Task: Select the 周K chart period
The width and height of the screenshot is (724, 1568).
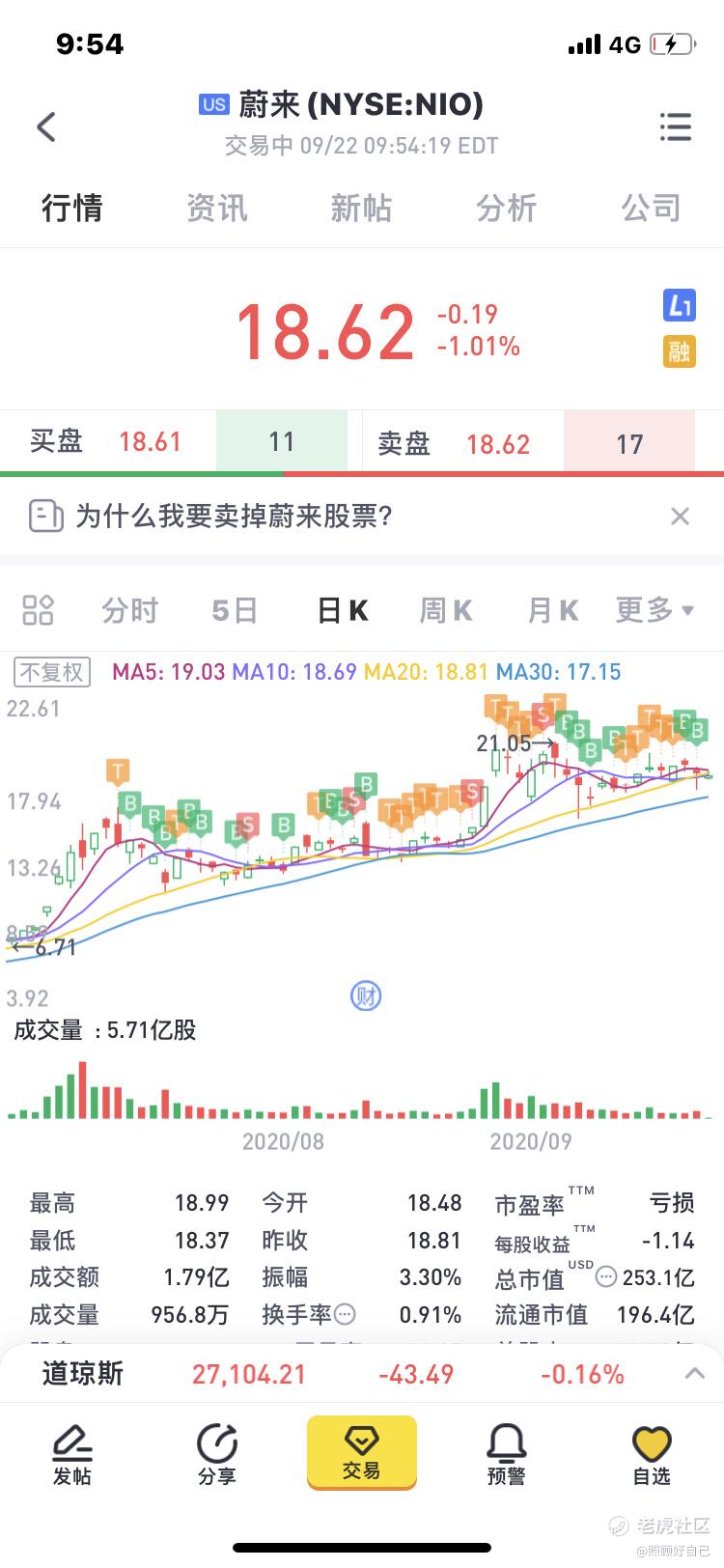Action: coord(445,610)
